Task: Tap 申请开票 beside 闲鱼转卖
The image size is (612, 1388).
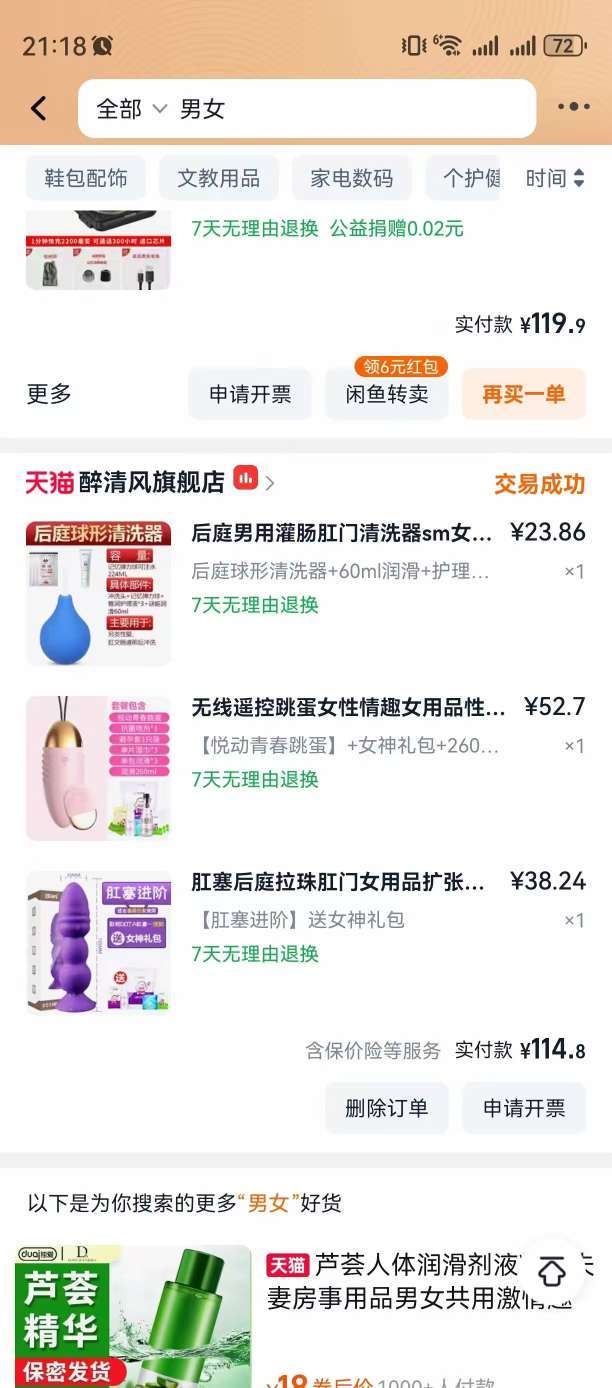Action: [x=250, y=394]
